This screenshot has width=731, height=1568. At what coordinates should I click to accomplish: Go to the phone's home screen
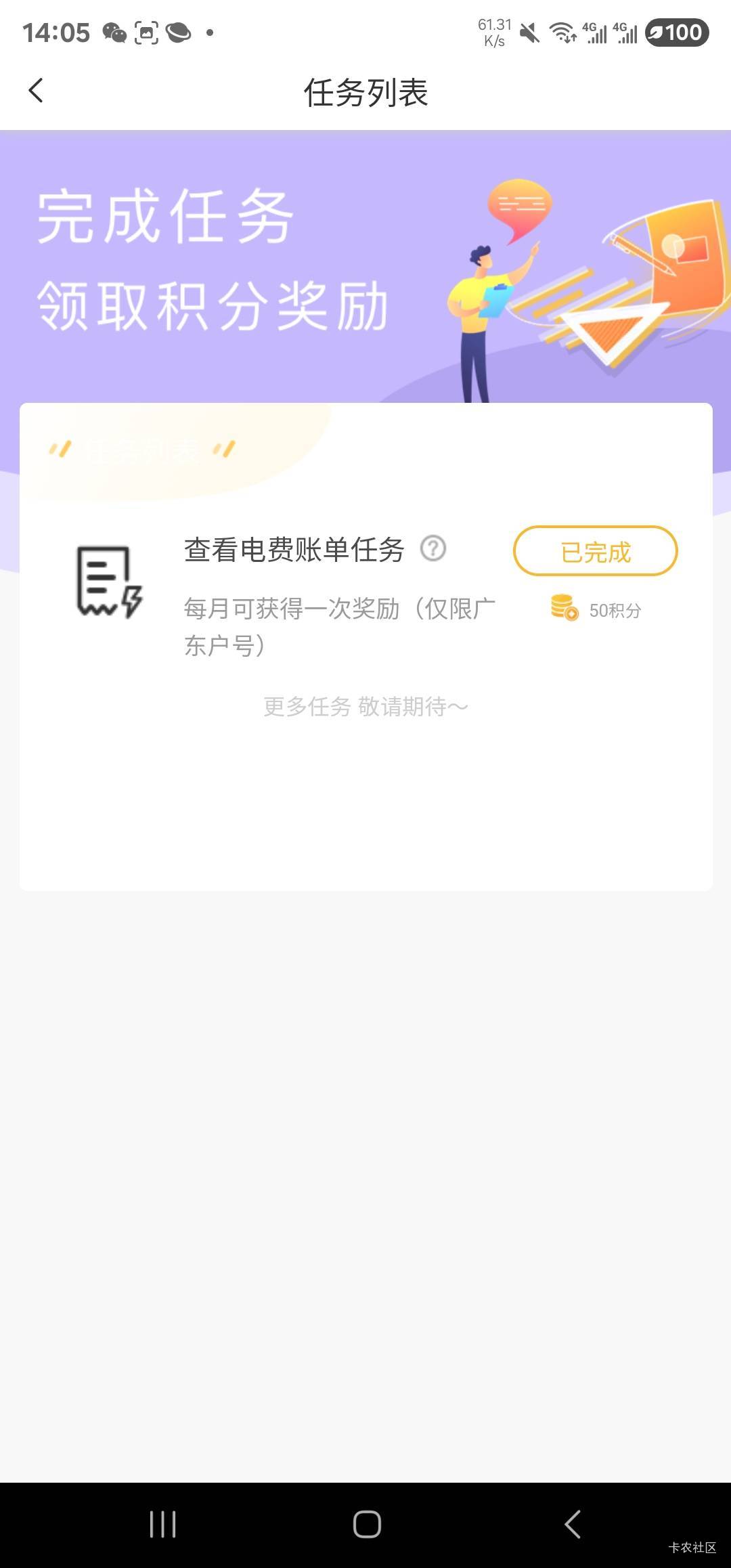coord(367,1524)
